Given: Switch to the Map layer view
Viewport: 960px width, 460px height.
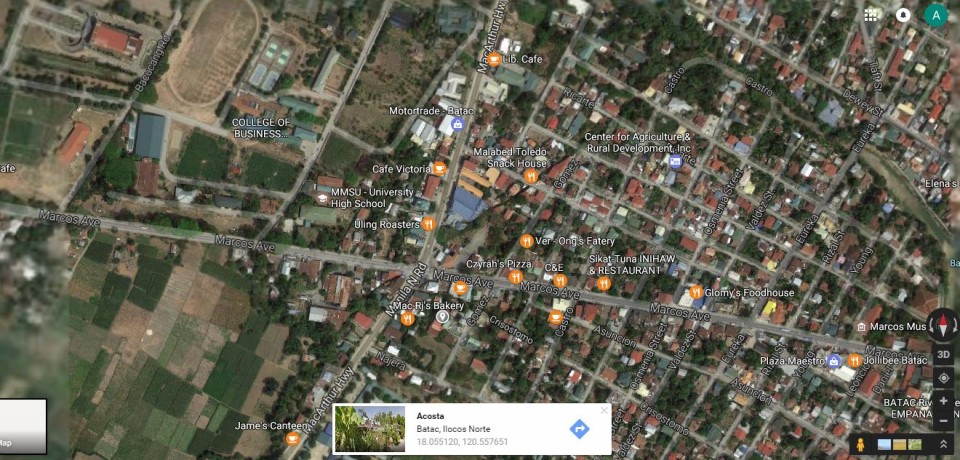Looking at the screenshot, I should (x=22, y=424).
